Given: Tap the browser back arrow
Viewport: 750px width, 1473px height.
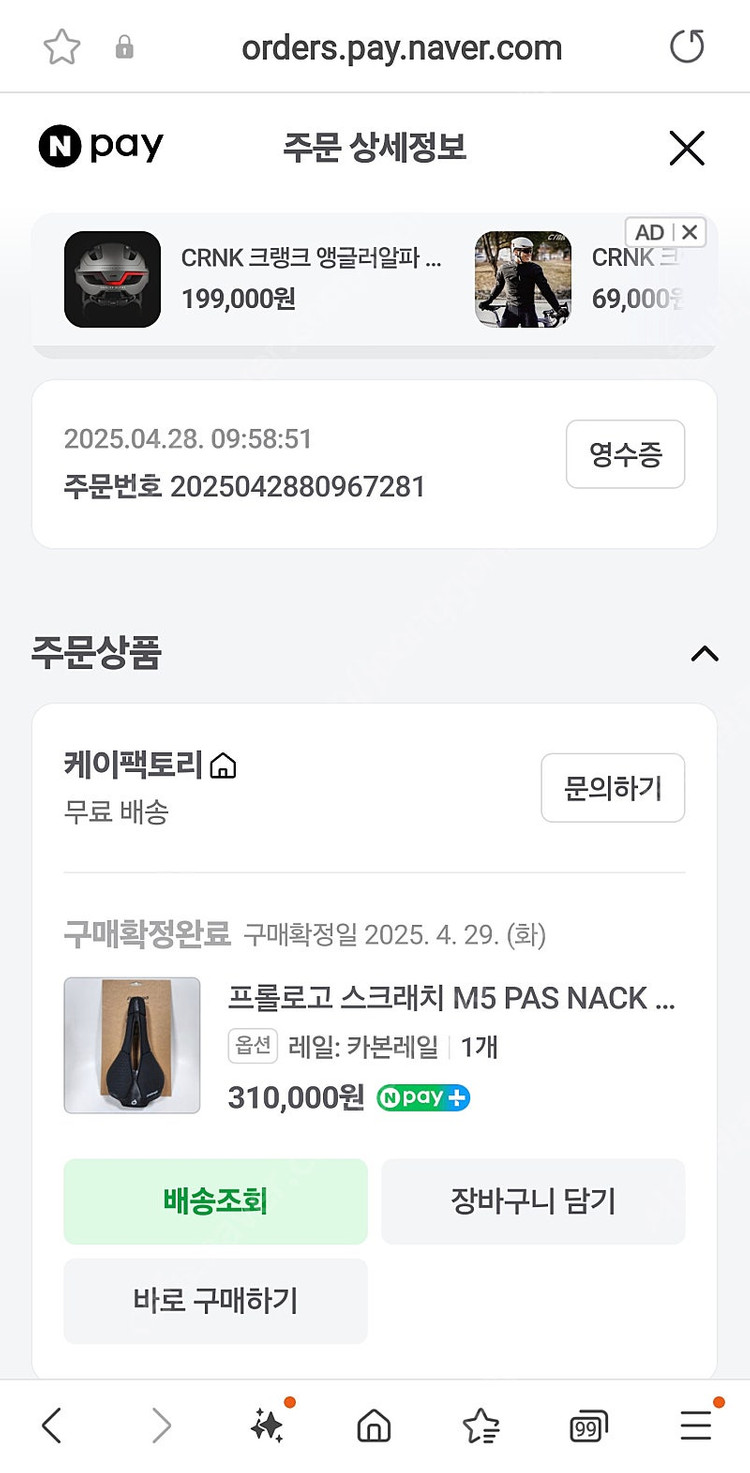Looking at the screenshot, I should (x=53, y=1424).
